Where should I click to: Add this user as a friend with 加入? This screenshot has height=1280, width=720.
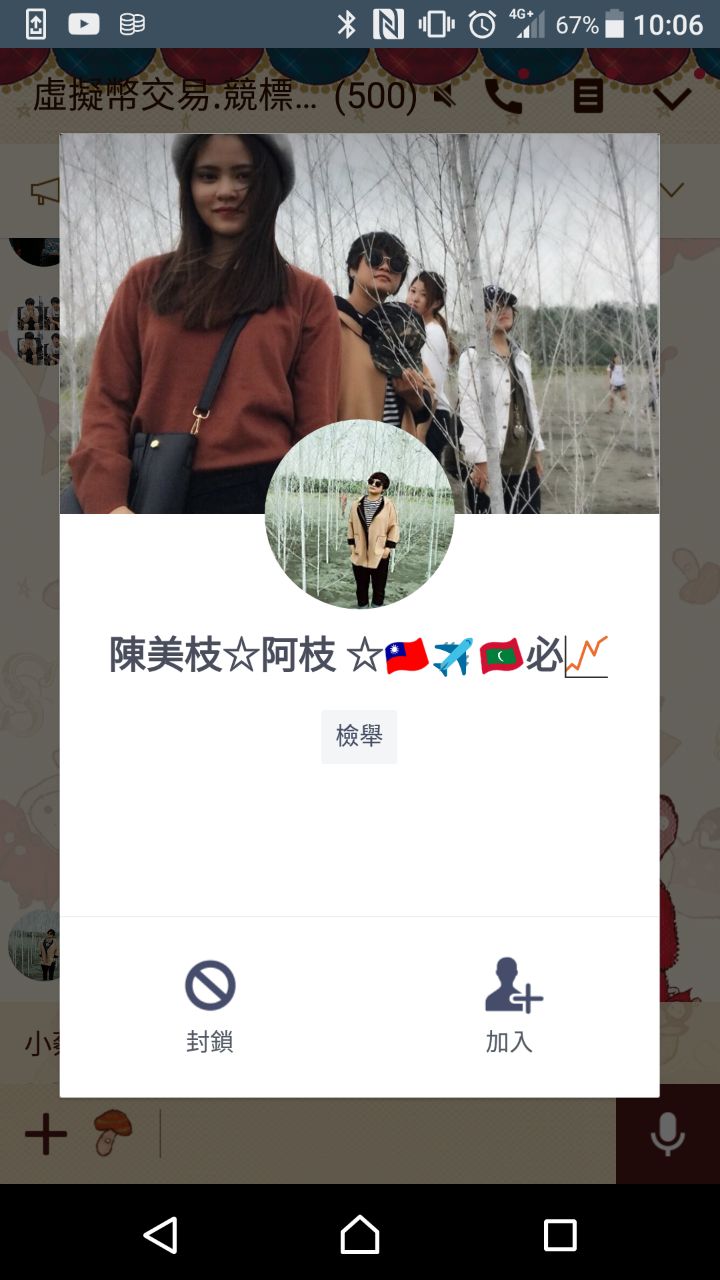[510, 1005]
